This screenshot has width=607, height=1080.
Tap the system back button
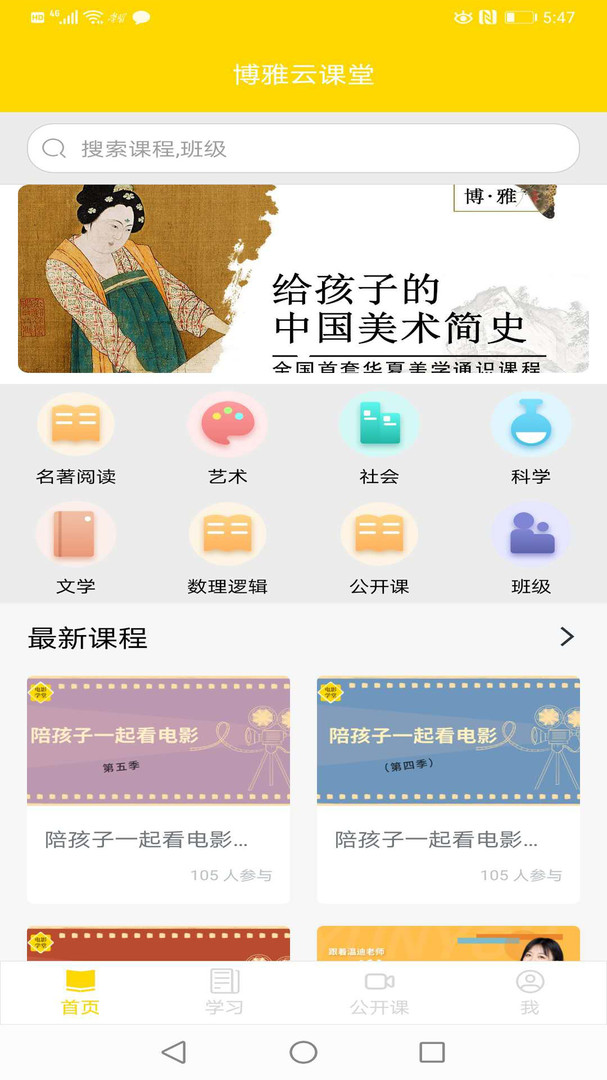(174, 1052)
